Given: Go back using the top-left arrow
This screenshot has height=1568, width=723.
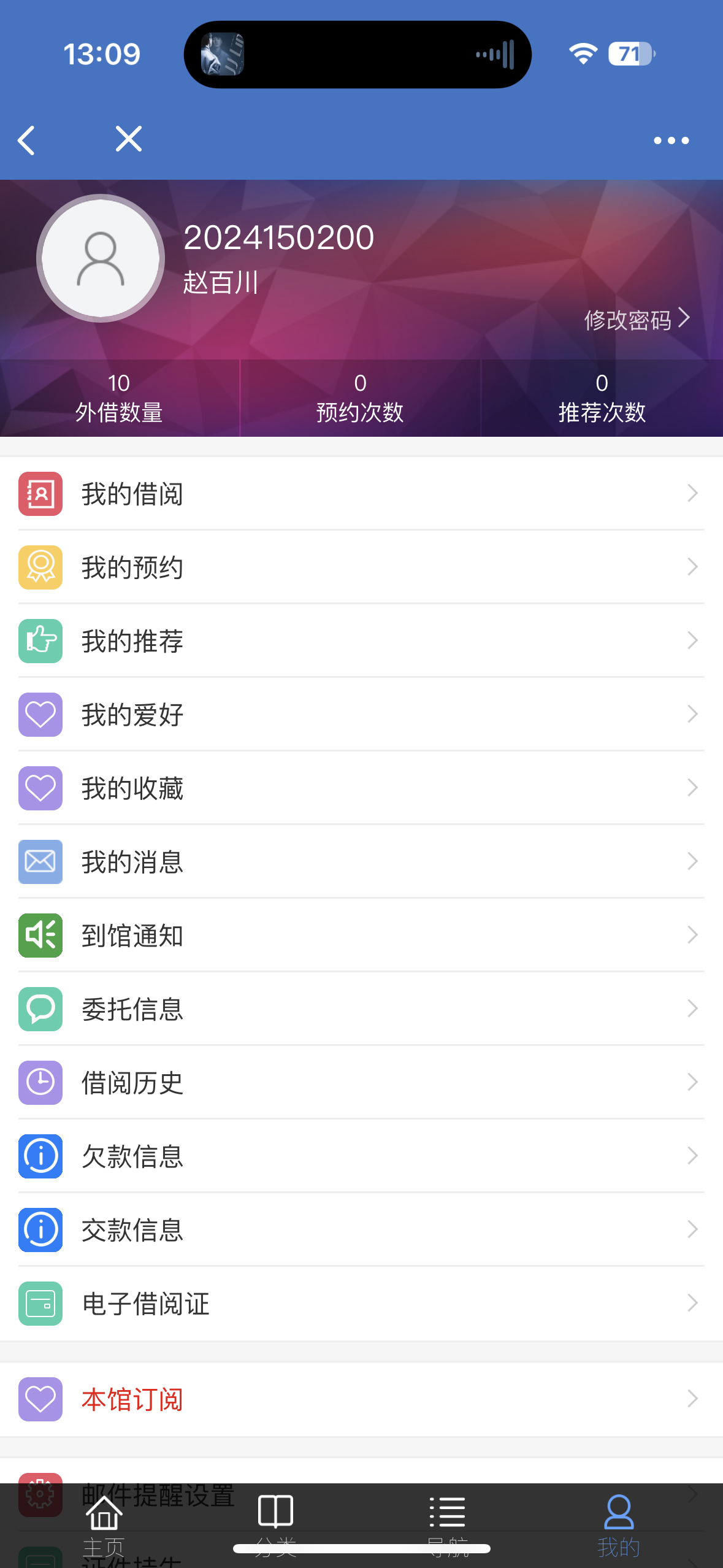Looking at the screenshot, I should [x=26, y=140].
